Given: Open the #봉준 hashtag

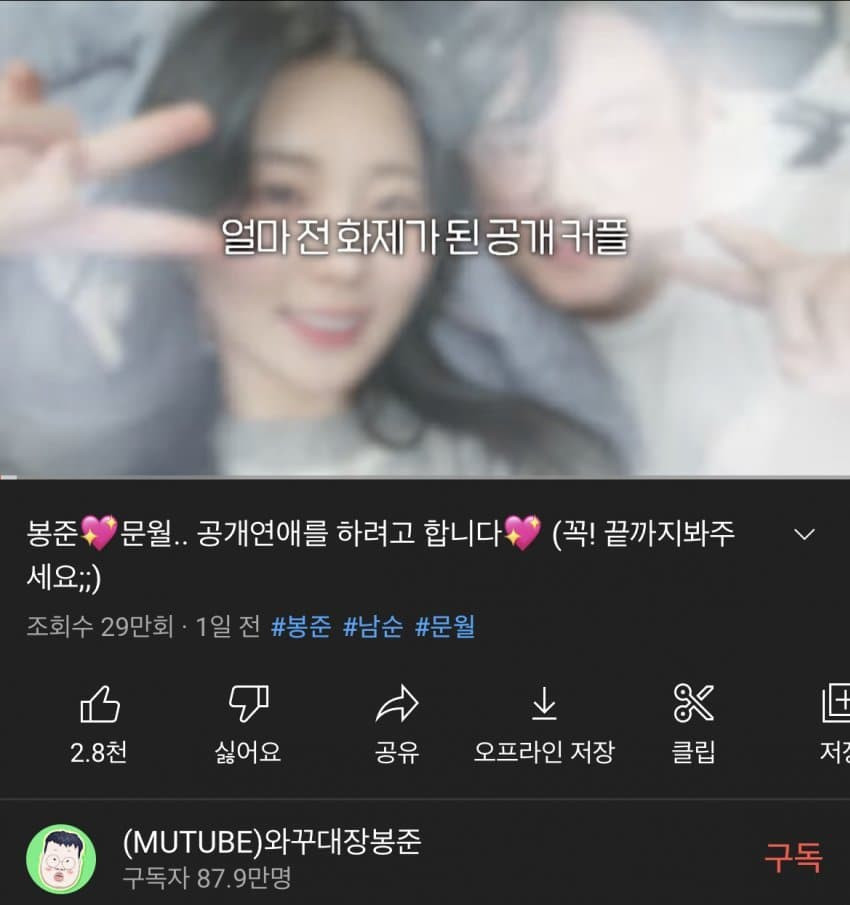Looking at the screenshot, I should pos(300,627).
